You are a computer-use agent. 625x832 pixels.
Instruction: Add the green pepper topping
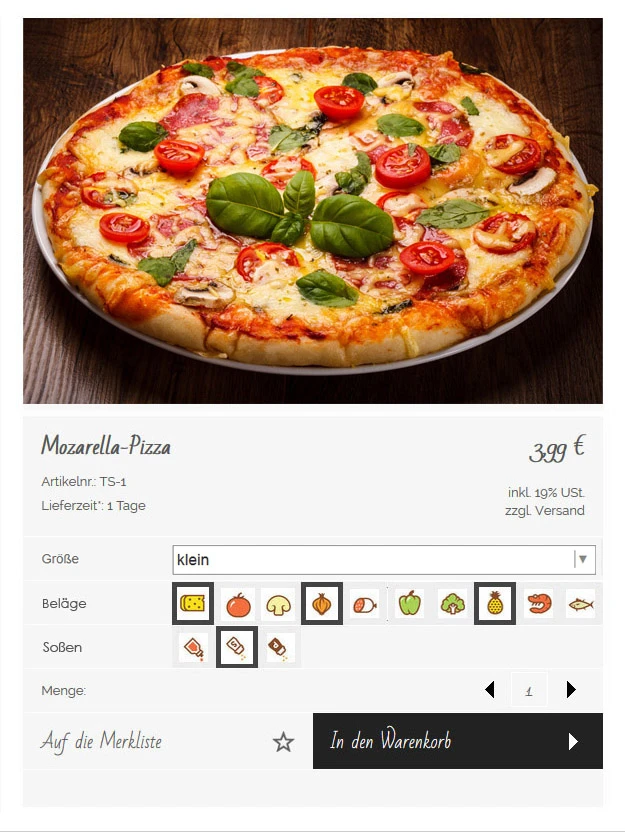pos(409,604)
